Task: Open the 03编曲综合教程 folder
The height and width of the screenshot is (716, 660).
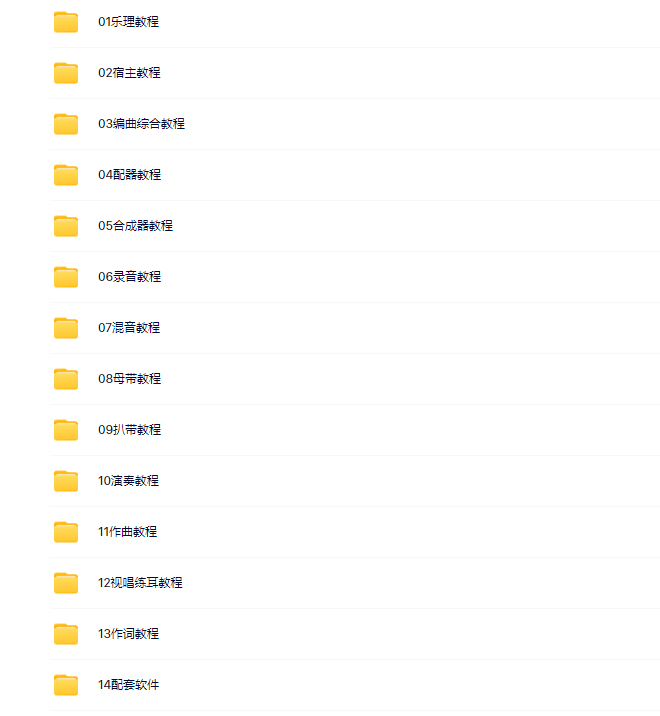Action: pos(141,123)
